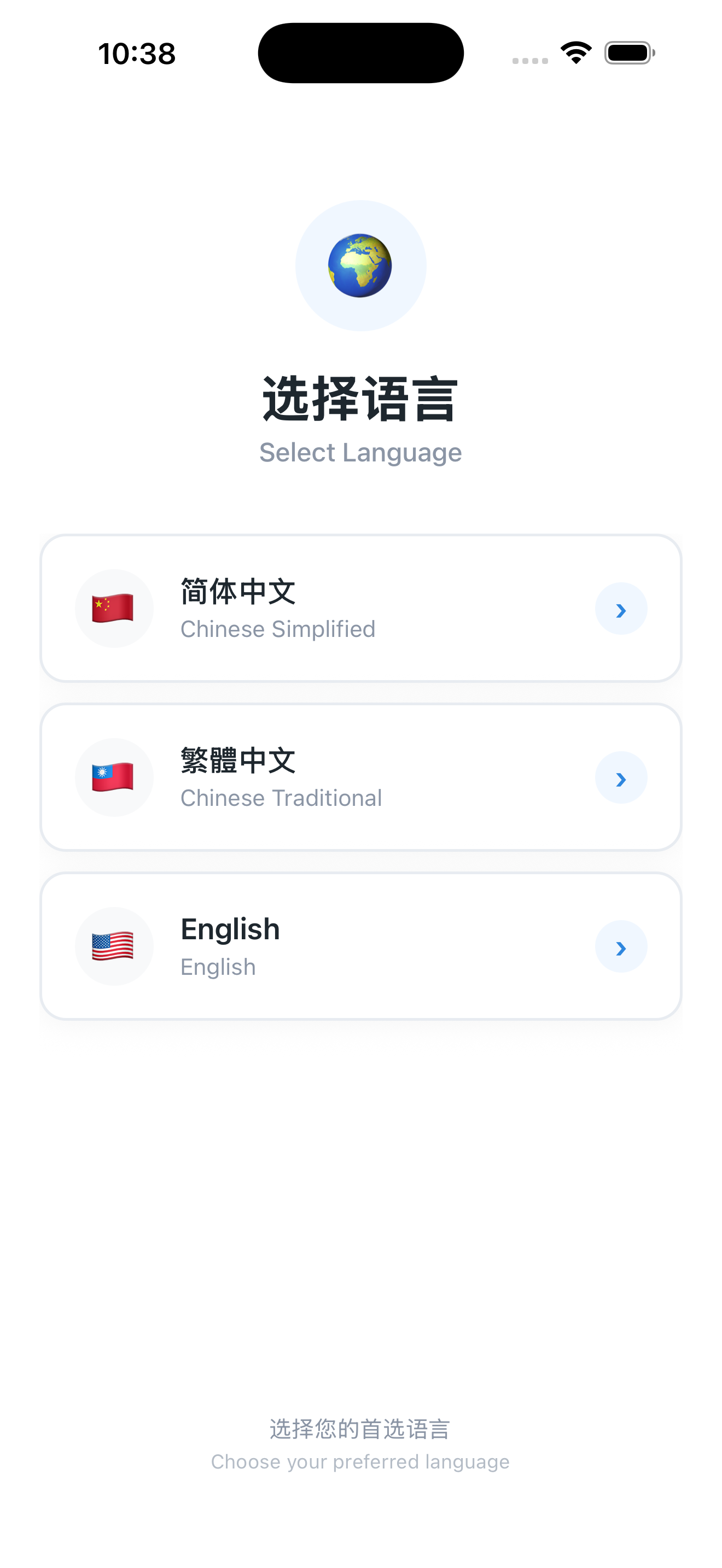Image resolution: width=722 pixels, height=1568 pixels.
Task: Click the 选择语言 heading
Action: 360,399
